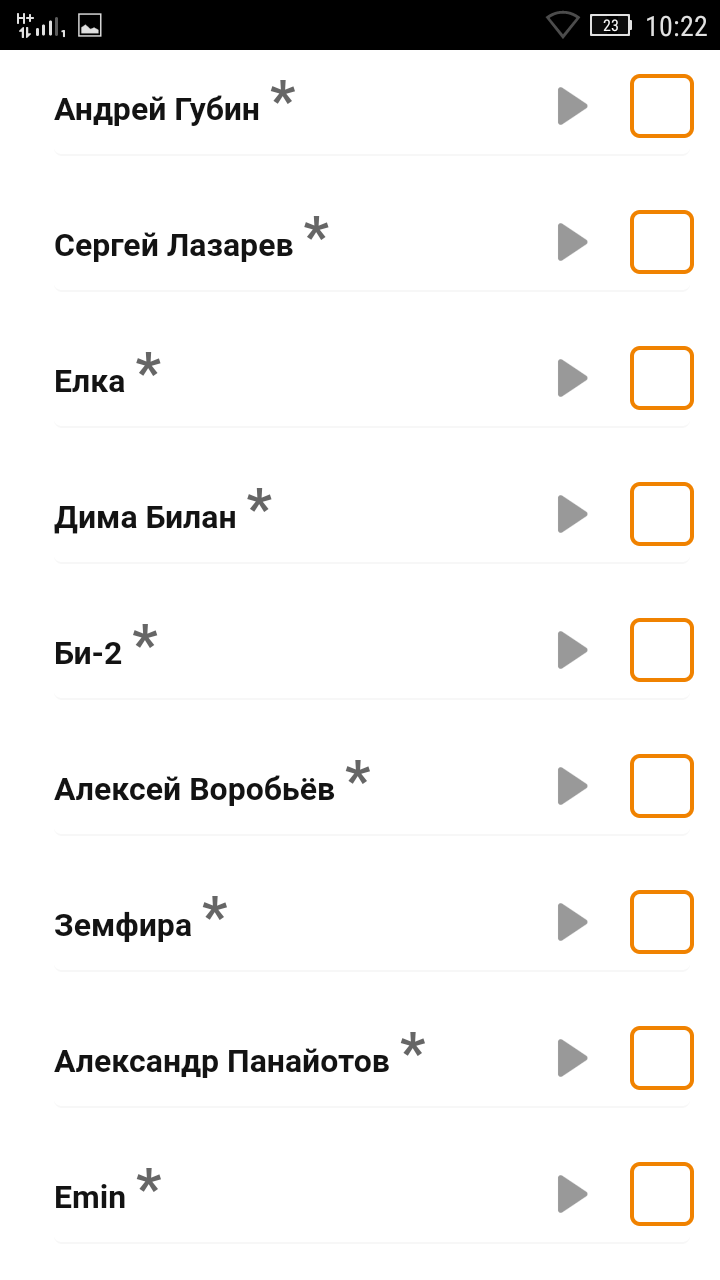Play the preview for Александр Панайотов
Viewport: 720px width, 1280px height.
pyautogui.click(x=572, y=1058)
